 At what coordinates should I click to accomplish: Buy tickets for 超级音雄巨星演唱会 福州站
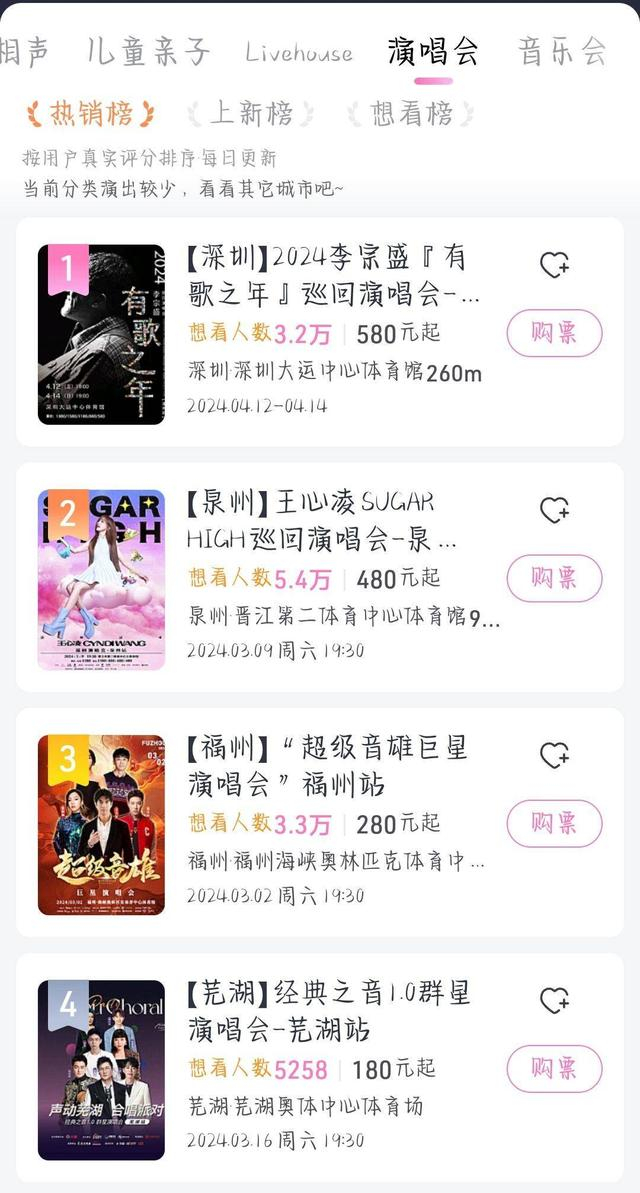tap(554, 823)
